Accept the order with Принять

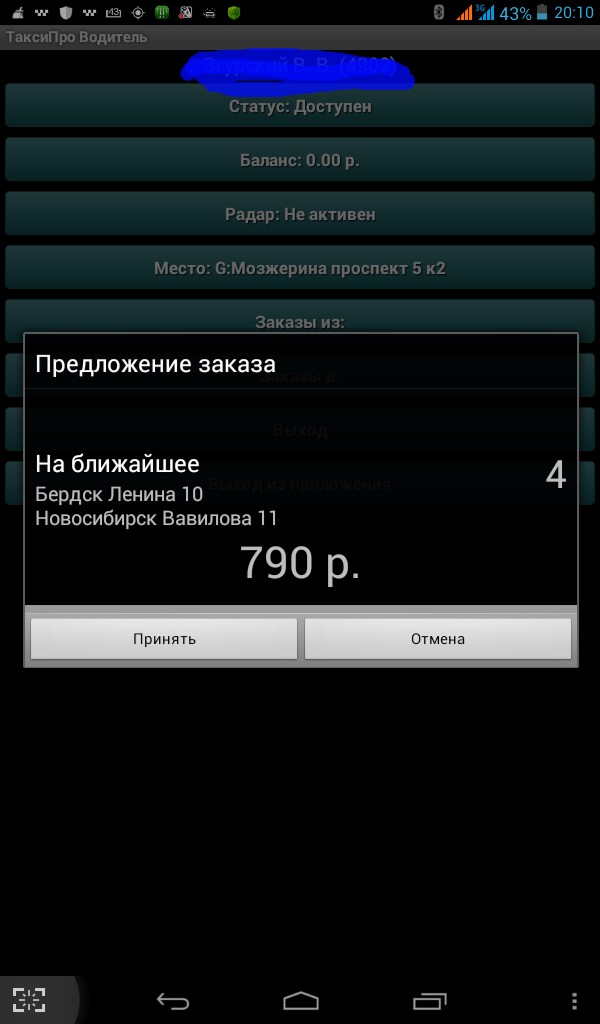[x=164, y=639]
